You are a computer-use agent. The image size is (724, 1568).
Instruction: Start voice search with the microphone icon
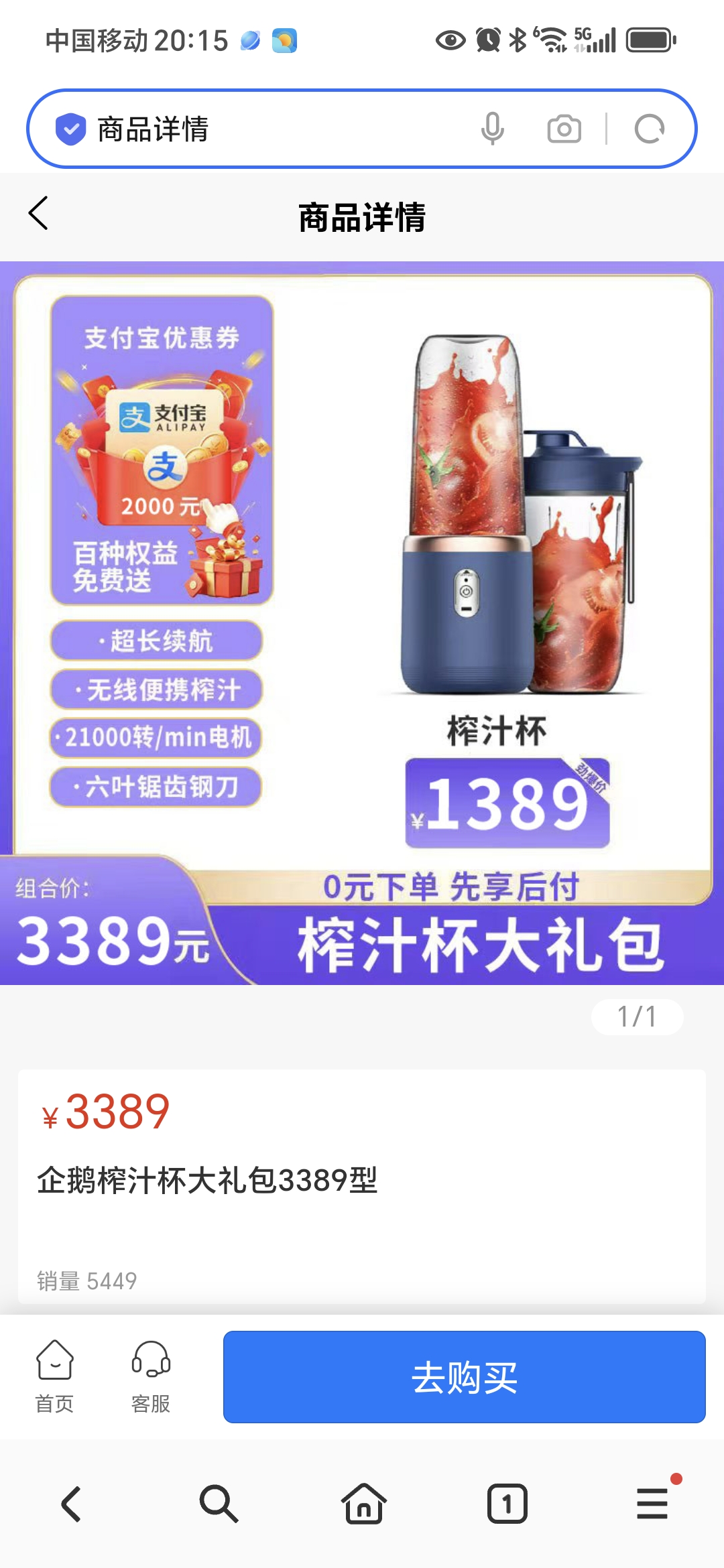coord(493,129)
